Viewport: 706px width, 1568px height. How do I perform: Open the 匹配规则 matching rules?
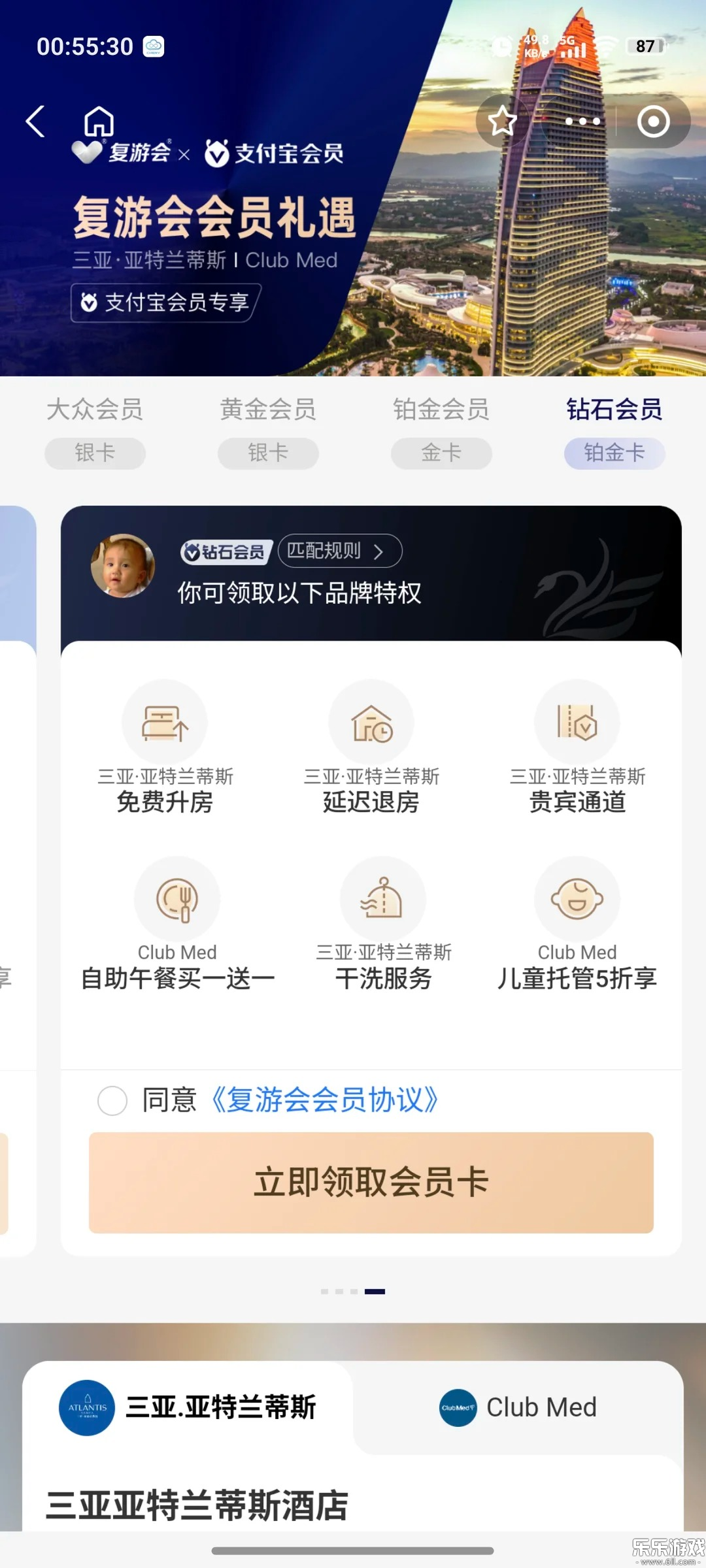[339, 551]
